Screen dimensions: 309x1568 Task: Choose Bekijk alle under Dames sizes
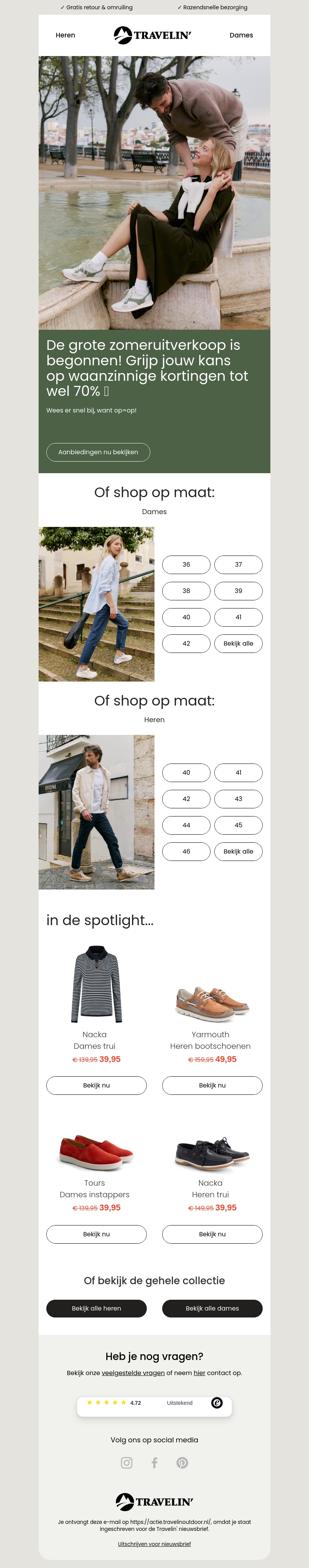point(238,643)
